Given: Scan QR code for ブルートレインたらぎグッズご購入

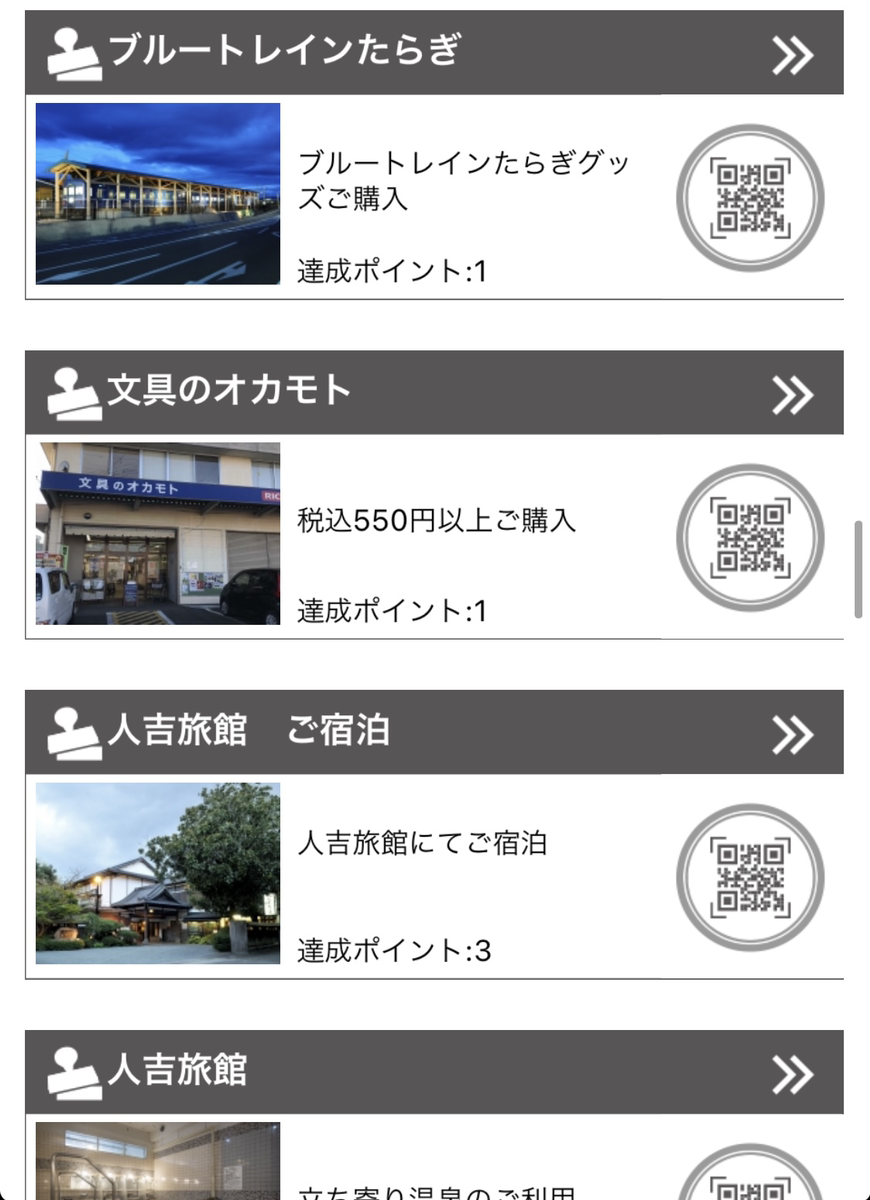Looking at the screenshot, I should coord(750,198).
